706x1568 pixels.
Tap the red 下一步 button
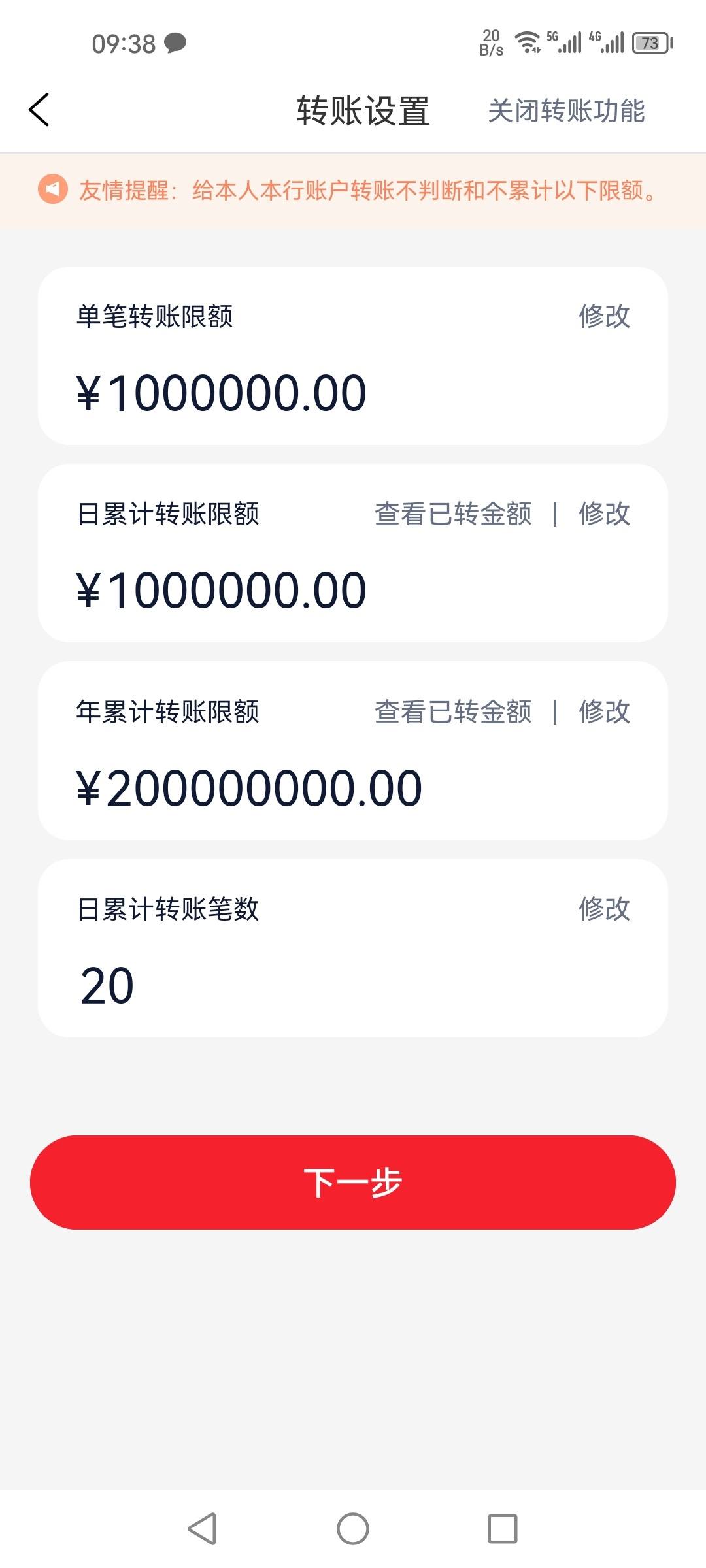pos(353,1183)
